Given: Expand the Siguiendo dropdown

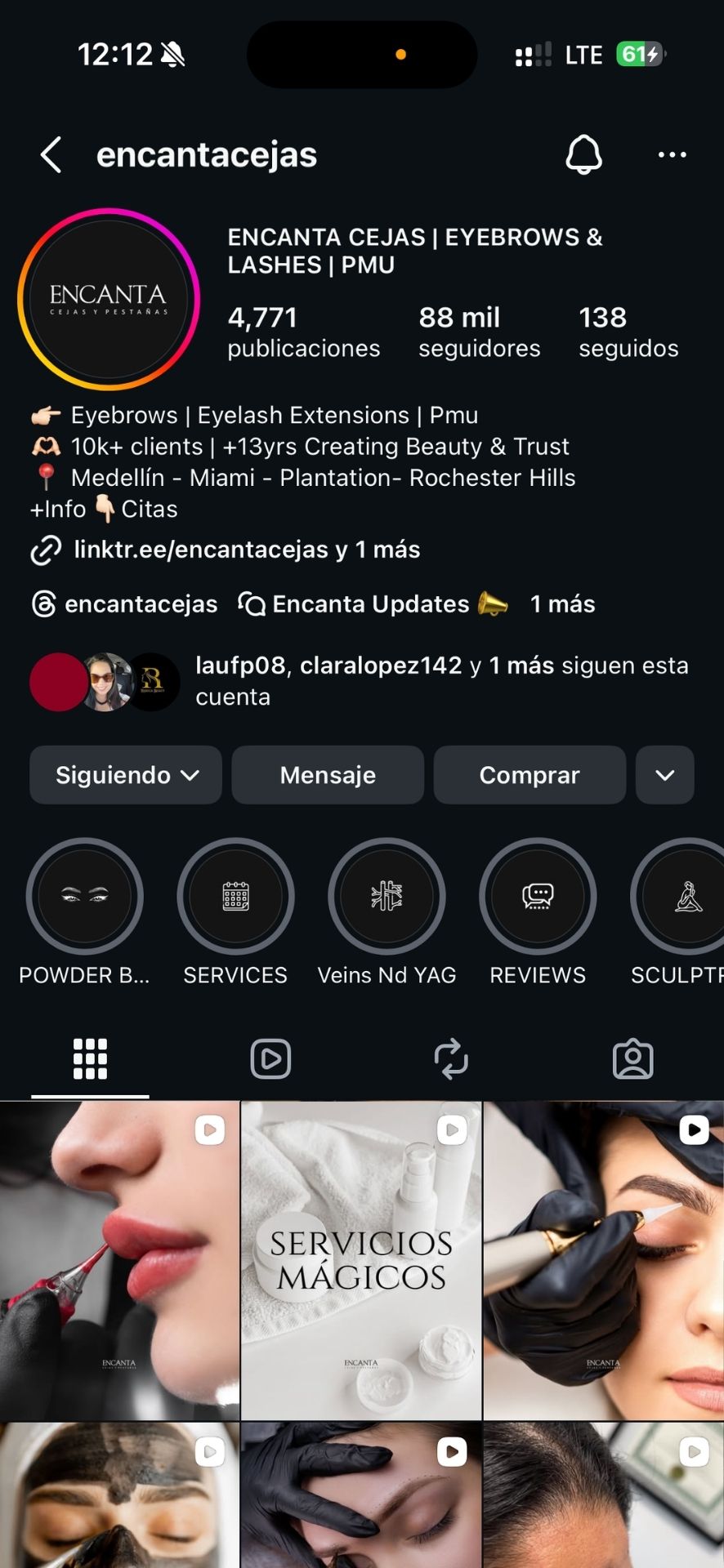Looking at the screenshot, I should pyautogui.click(x=126, y=775).
